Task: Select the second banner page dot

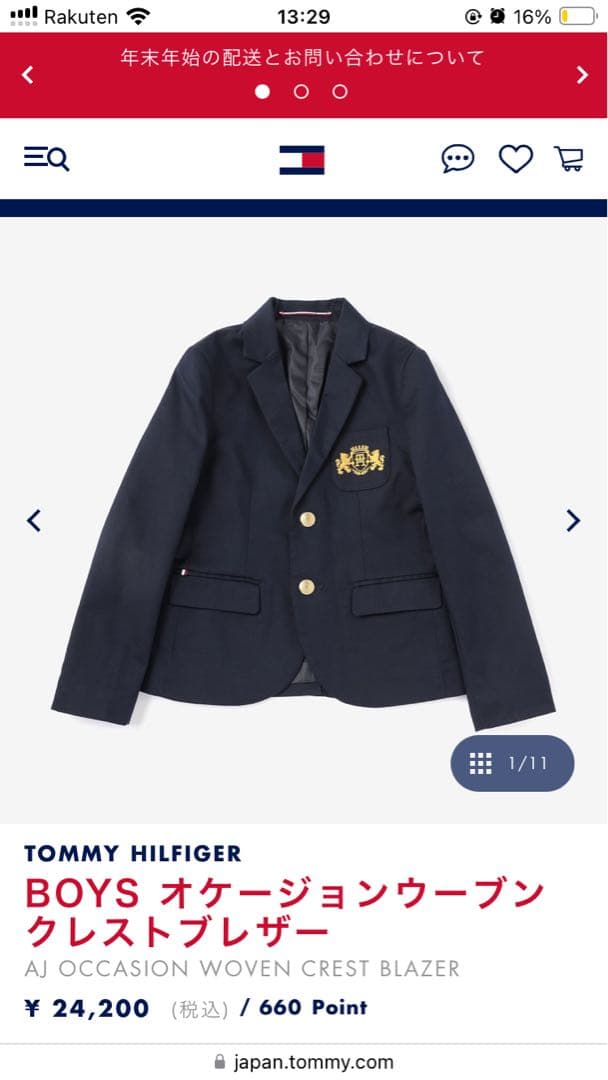Action: [301, 92]
